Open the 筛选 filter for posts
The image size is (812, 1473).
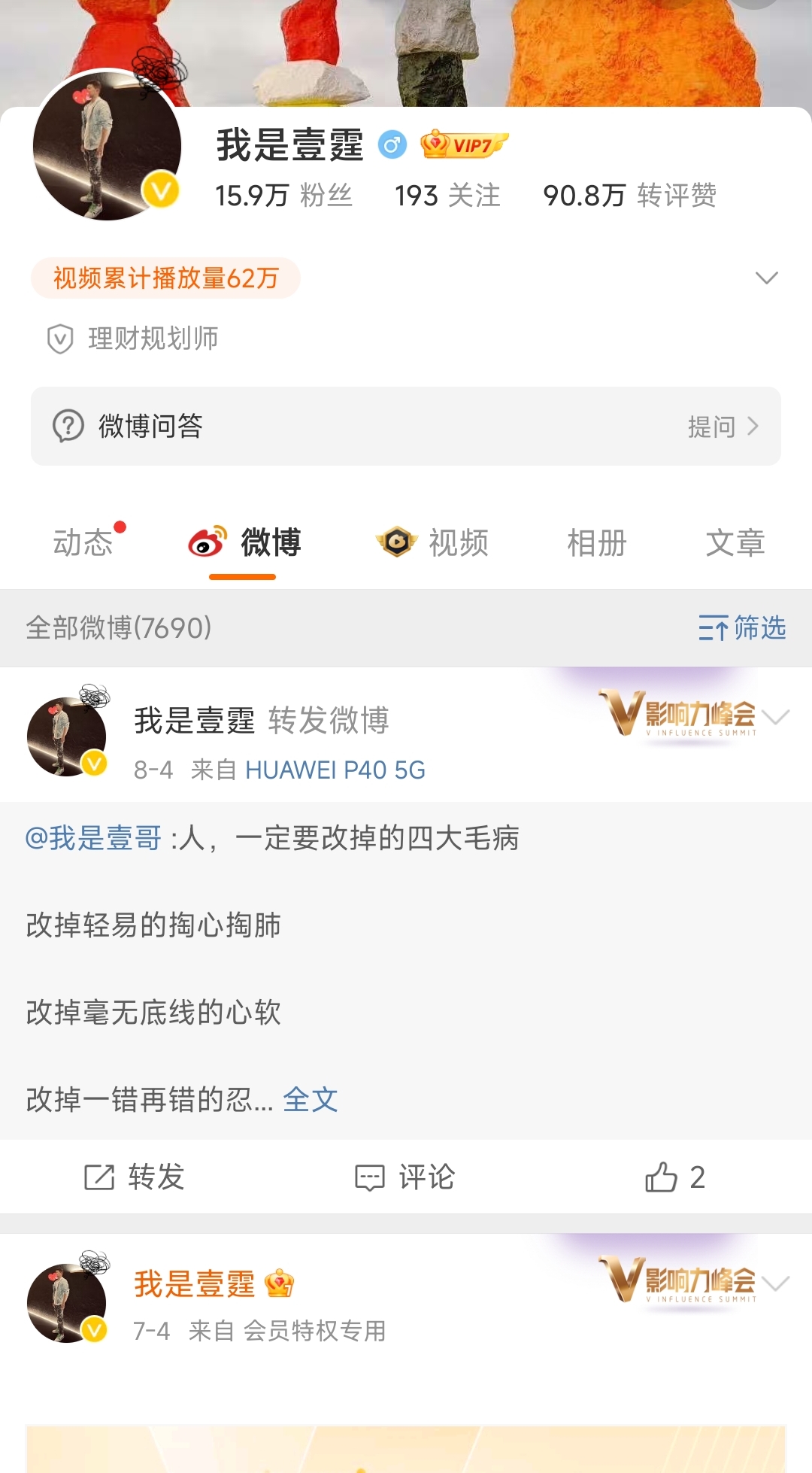pyautogui.click(x=741, y=627)
